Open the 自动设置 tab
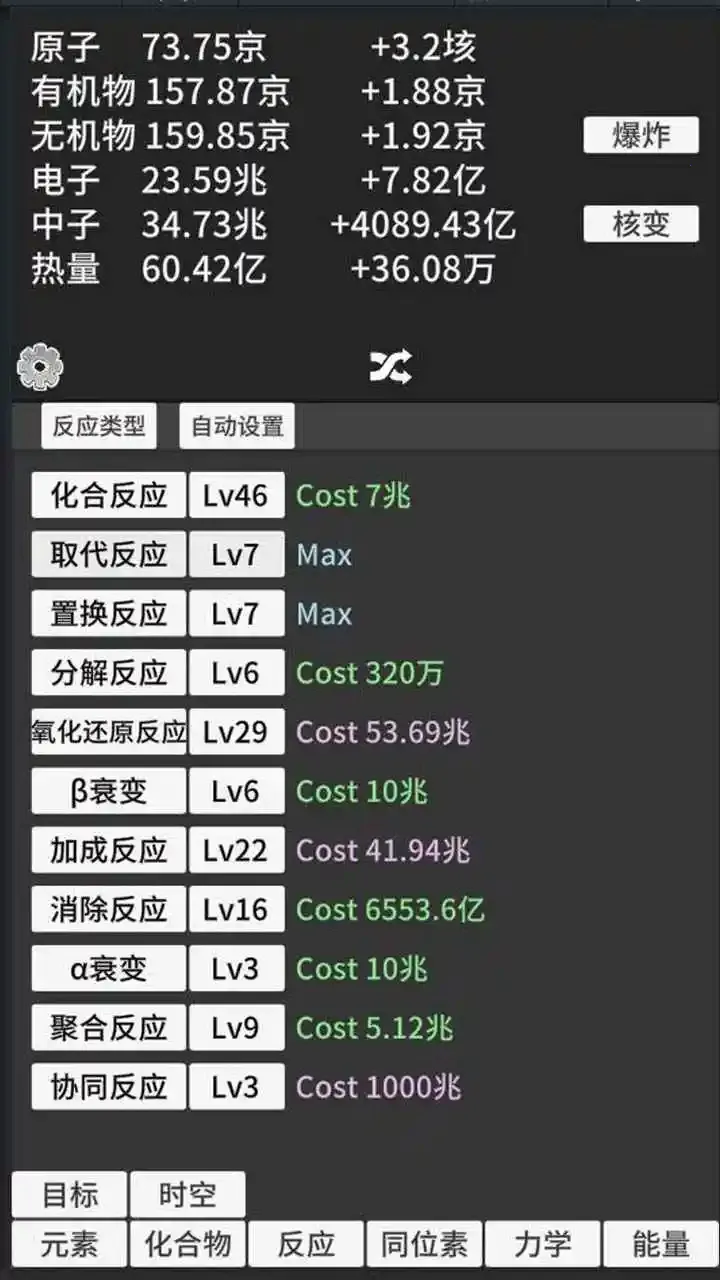This screenshot has height=1280, width=720. (x=236, y=425)
